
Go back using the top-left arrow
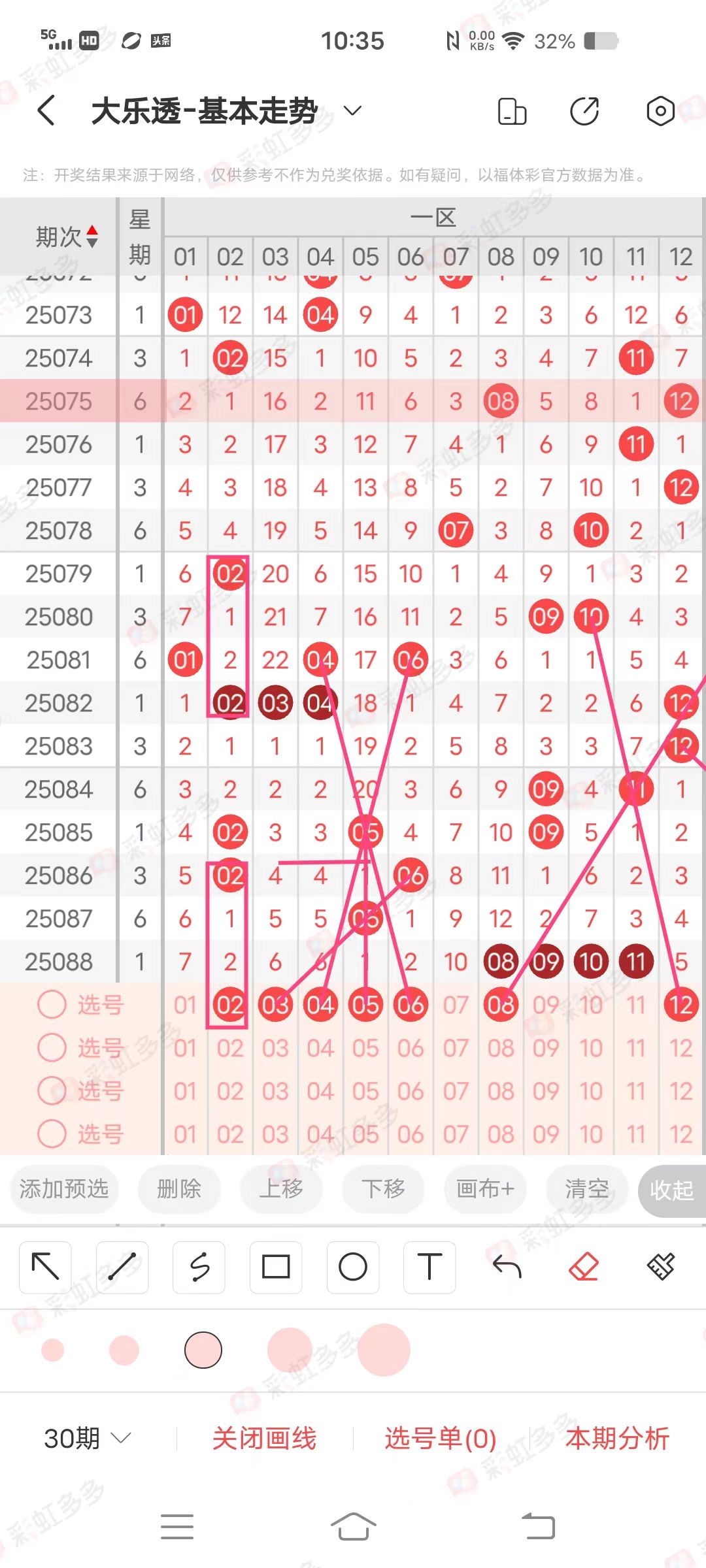pyautogui.click(x=46, y=110)
